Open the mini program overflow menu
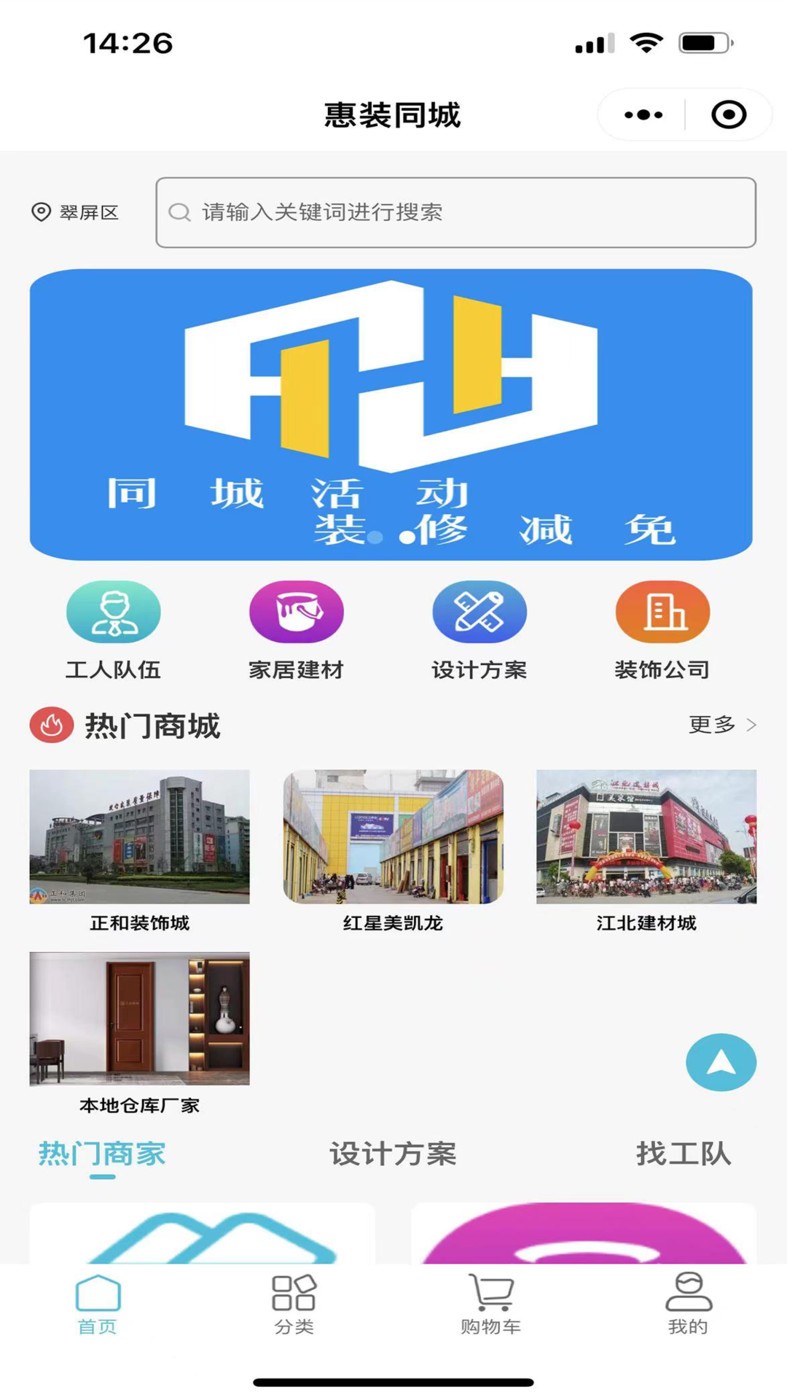The width and height of the screenshot is (787, 1400). (x=643, y=115)
